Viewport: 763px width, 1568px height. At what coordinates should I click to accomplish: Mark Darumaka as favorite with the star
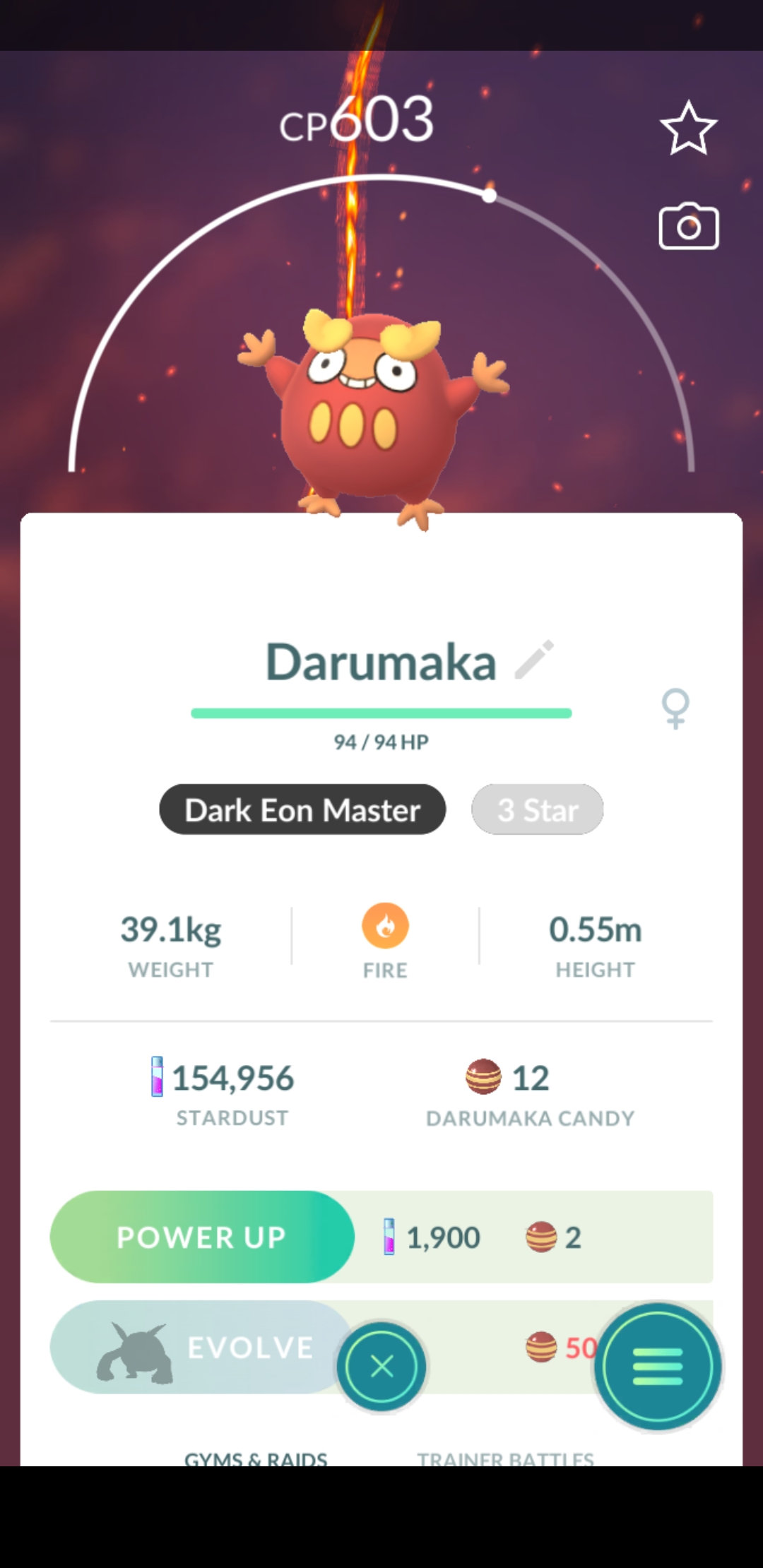[688, 128]
